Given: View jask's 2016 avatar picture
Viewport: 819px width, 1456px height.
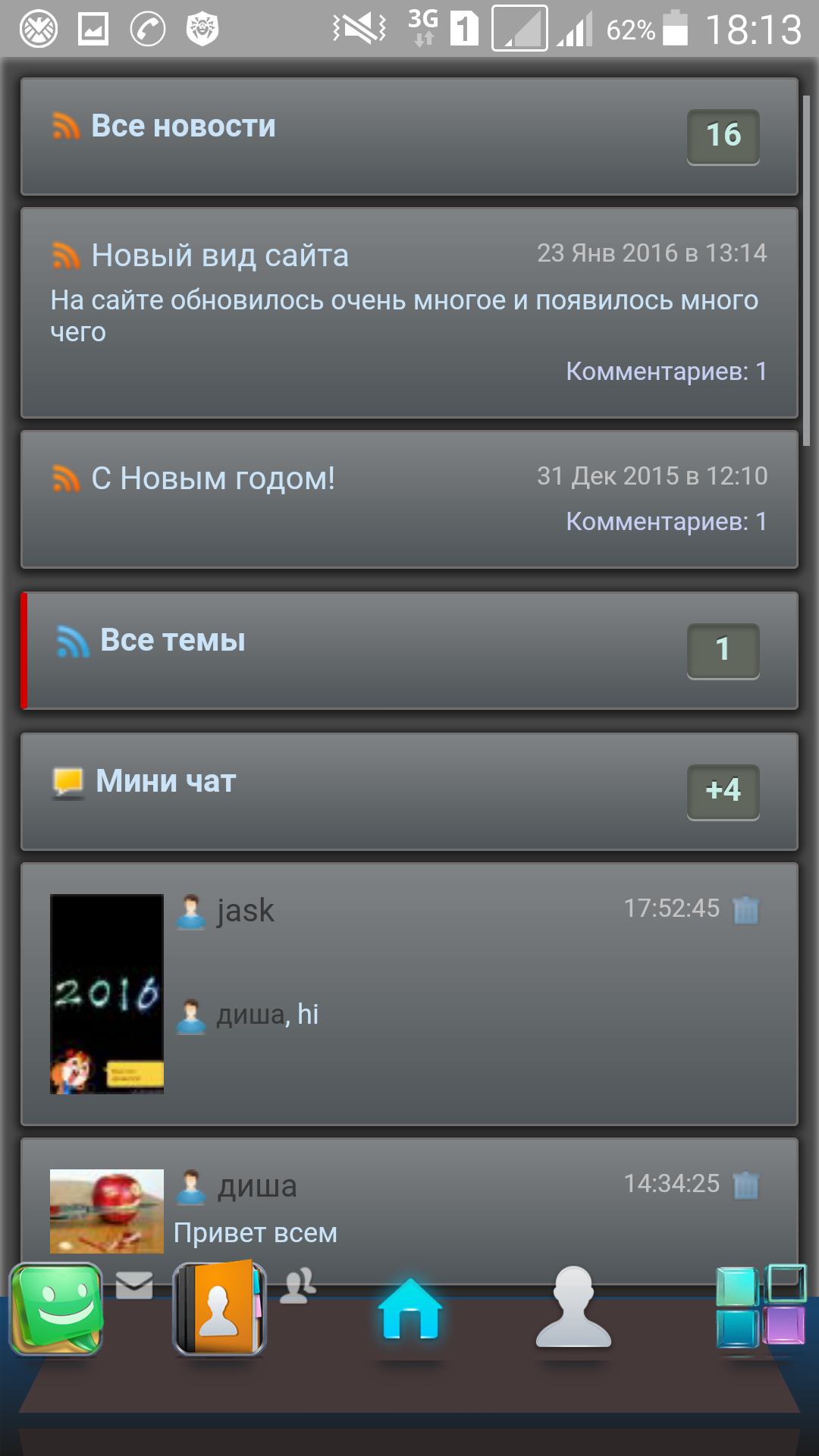Looking at the screenshot, I should pyautogui.click(x=107, y=993).
